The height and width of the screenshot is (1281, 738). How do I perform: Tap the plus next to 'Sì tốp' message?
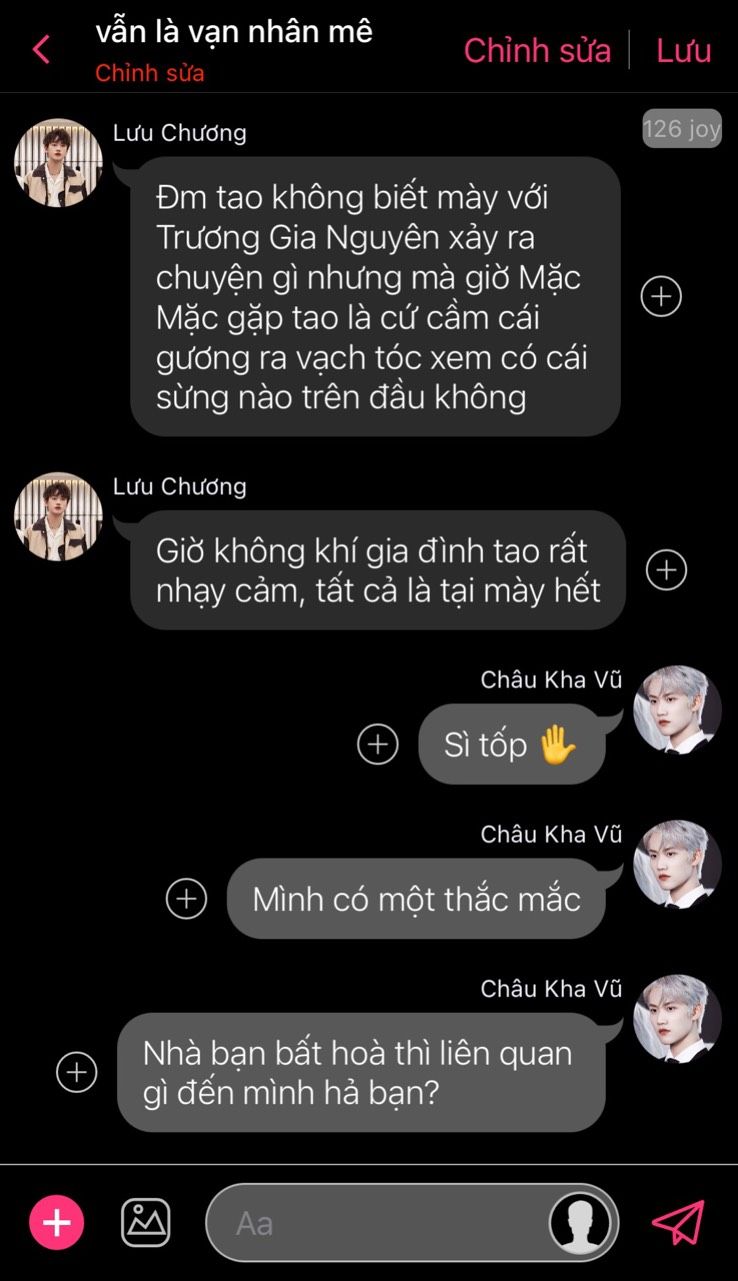pos(378,744)
